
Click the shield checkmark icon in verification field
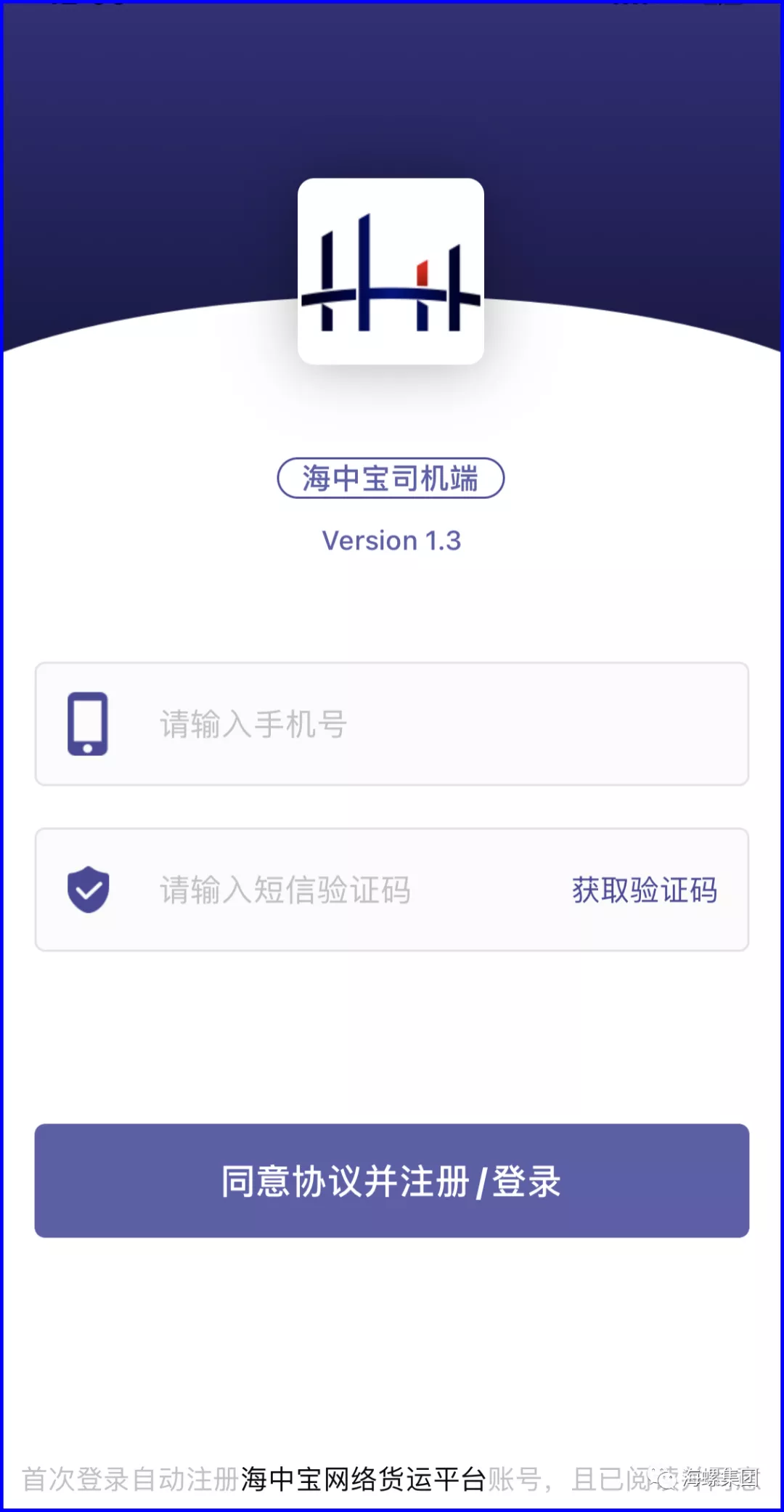(x=88, y=889)
